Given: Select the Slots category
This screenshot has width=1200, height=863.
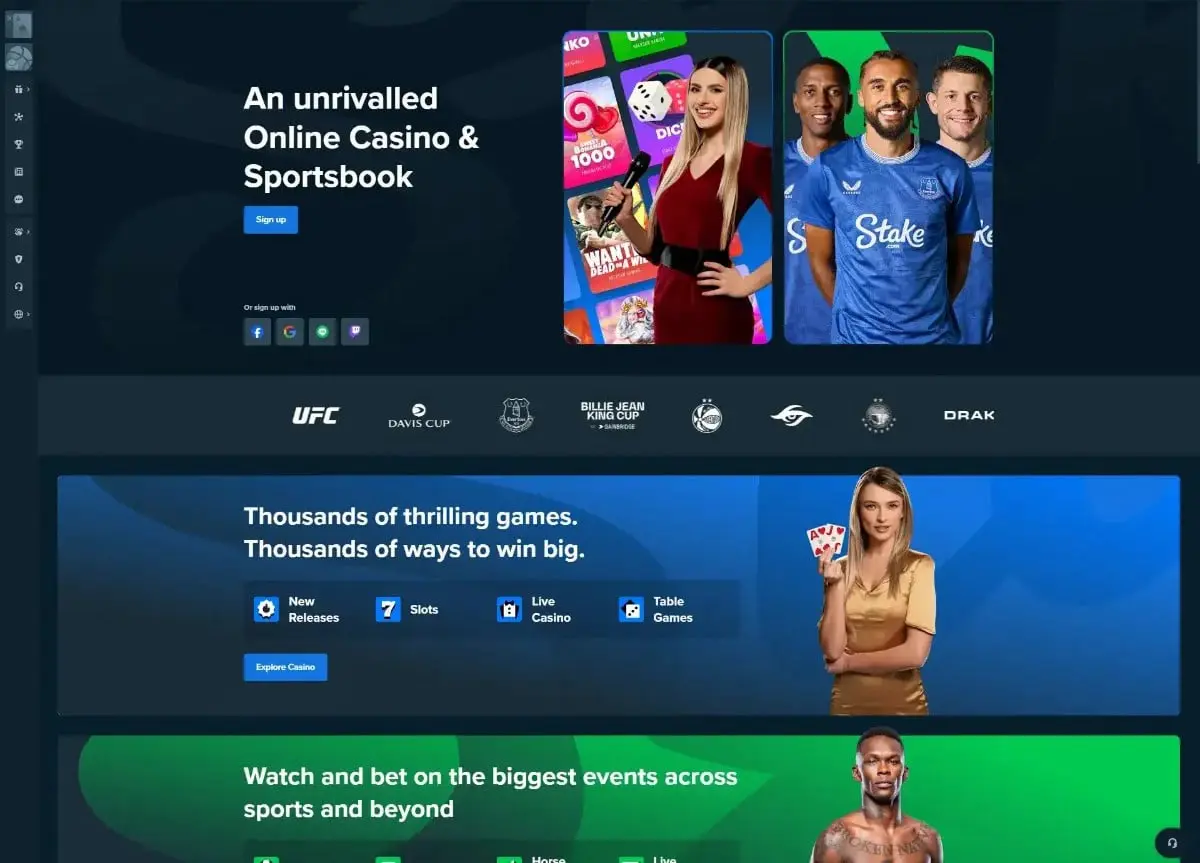Looking at the screenshot, I should (x=408, y=609).
